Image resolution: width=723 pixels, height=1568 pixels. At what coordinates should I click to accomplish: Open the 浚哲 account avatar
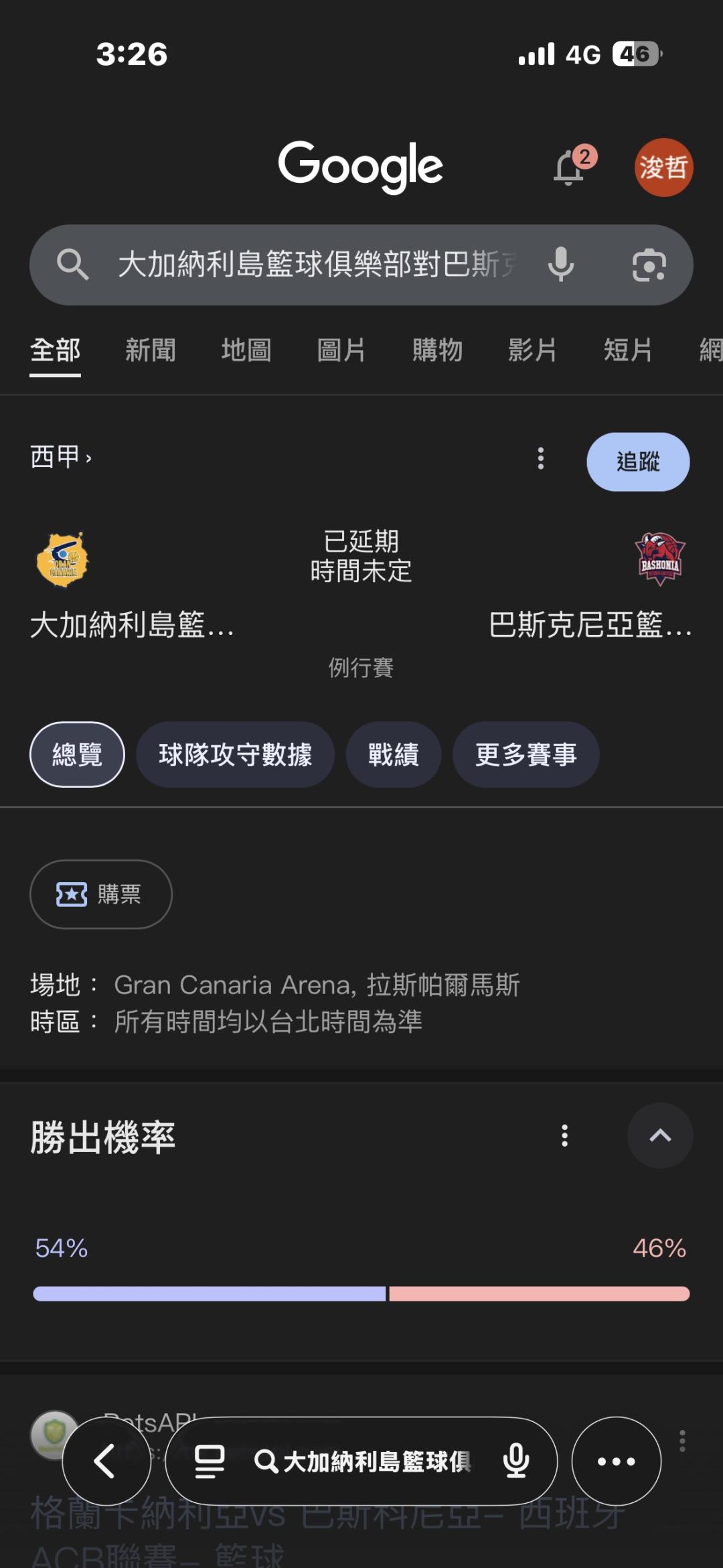pyautogui.click(x=663, y=167)
